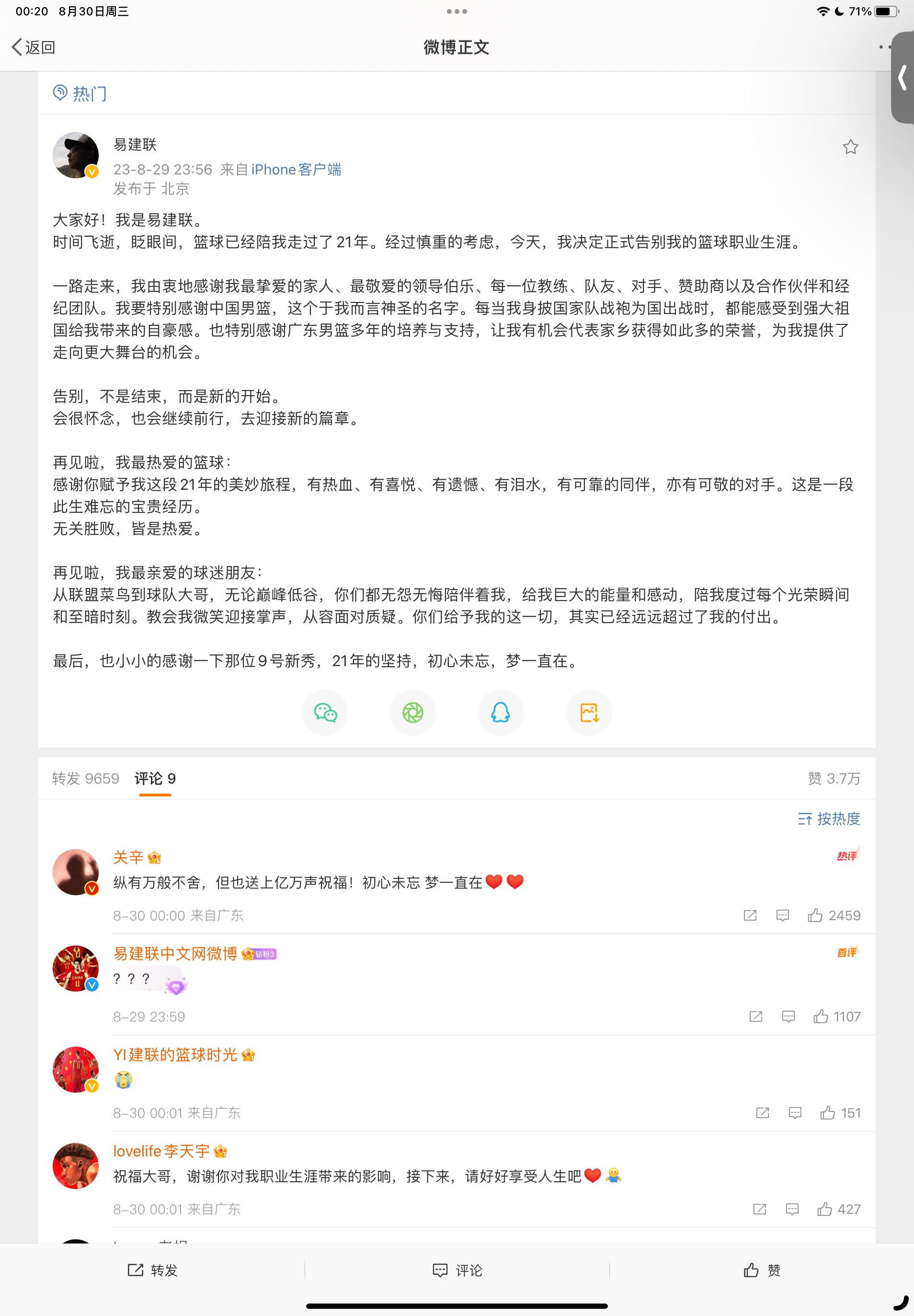Share the post to QQ

[501, 713]
